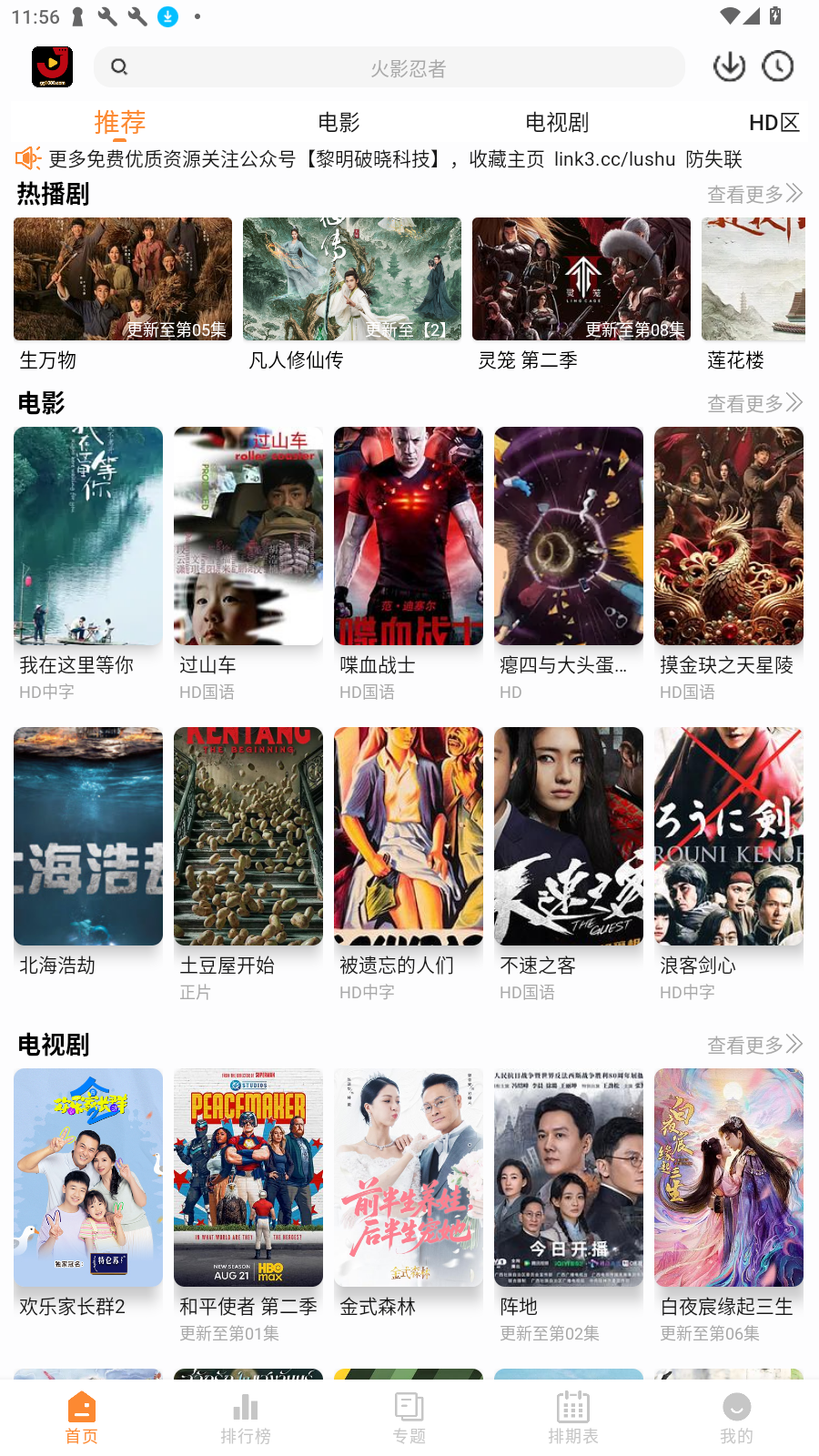Viewport: 819px width, 1456px height.
Task: Switch to the 电影 top tab
Action: tap(339, 122)
